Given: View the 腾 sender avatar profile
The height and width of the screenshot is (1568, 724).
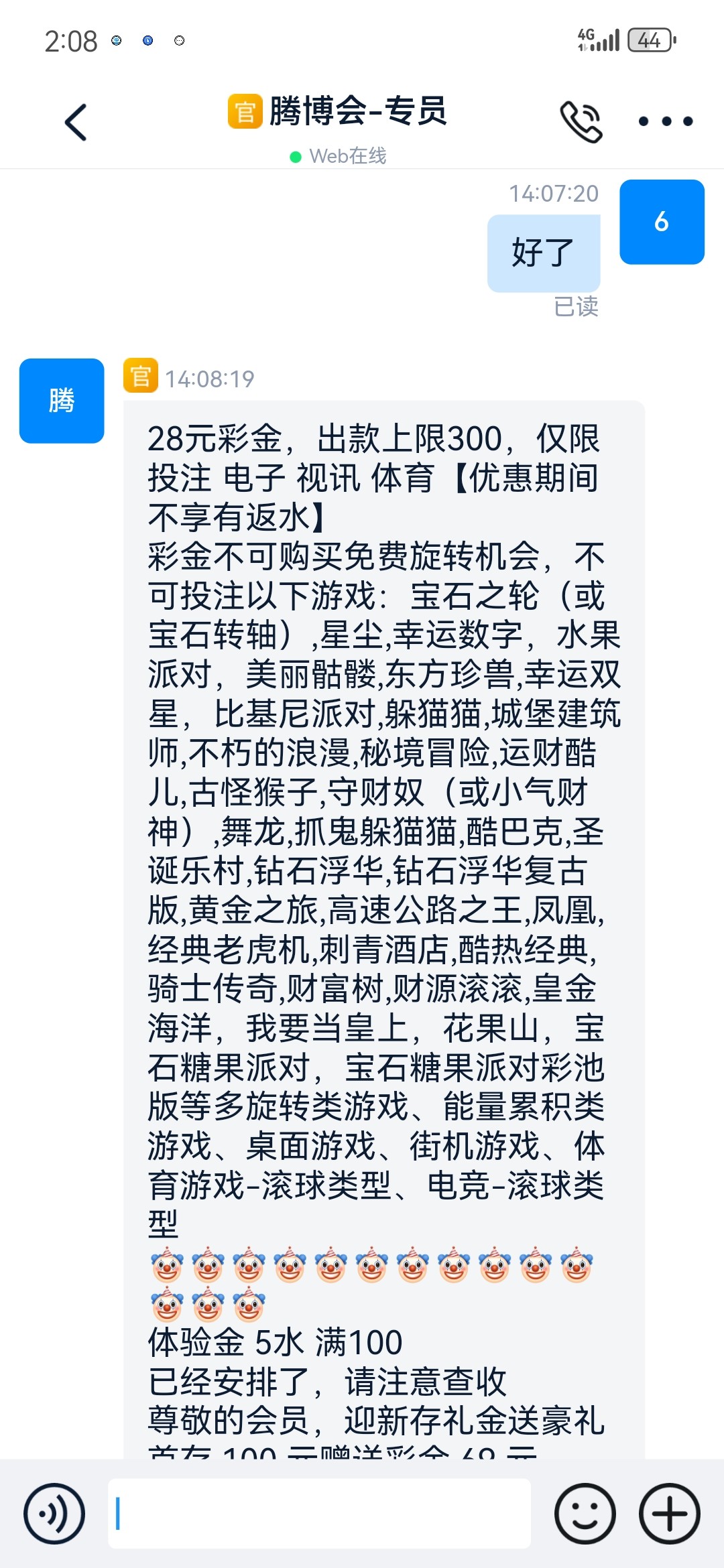Looking at the screenshot, I should [62, 401].
